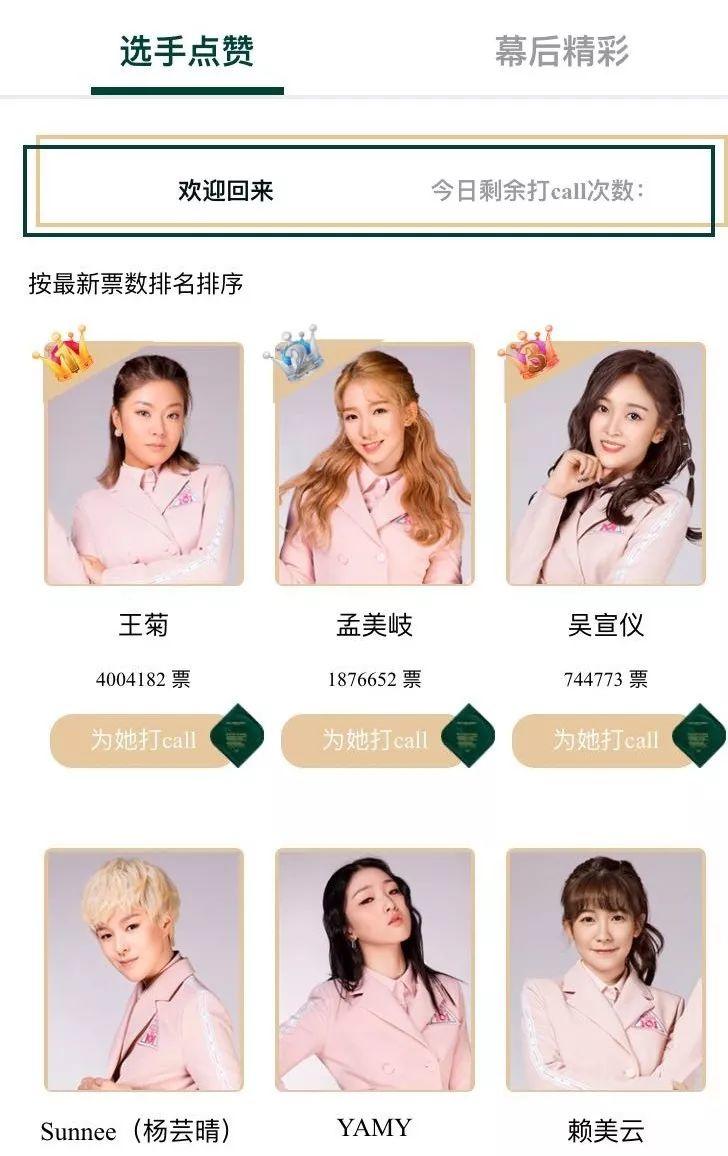Open 吴宣仪's contestant photo card
728x1156 pixels.
(606, 465)
